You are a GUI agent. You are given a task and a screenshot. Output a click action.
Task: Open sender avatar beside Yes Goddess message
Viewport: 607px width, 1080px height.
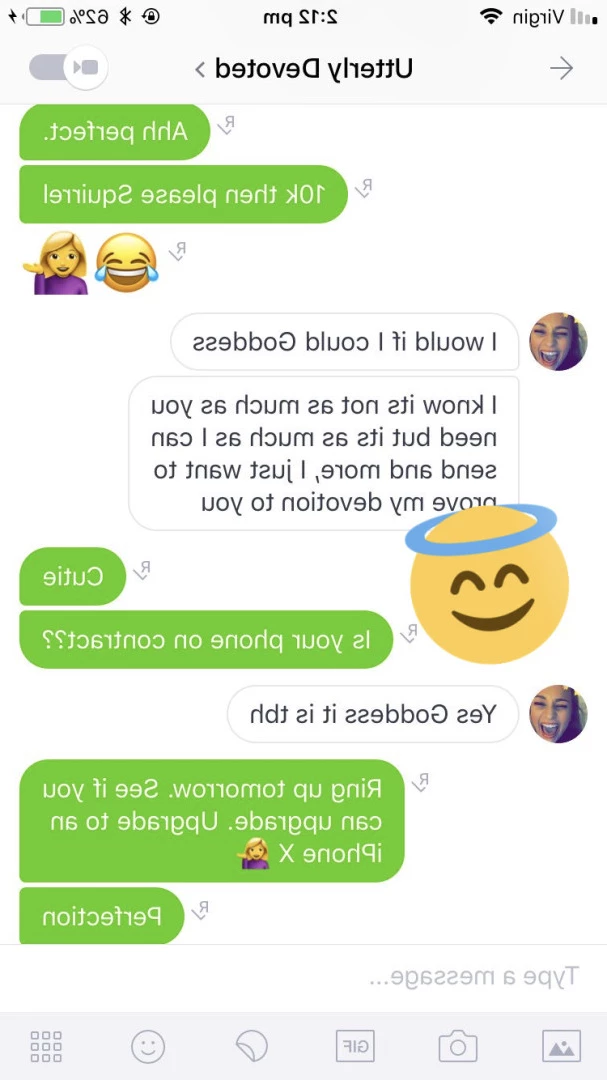coord(558,714)
